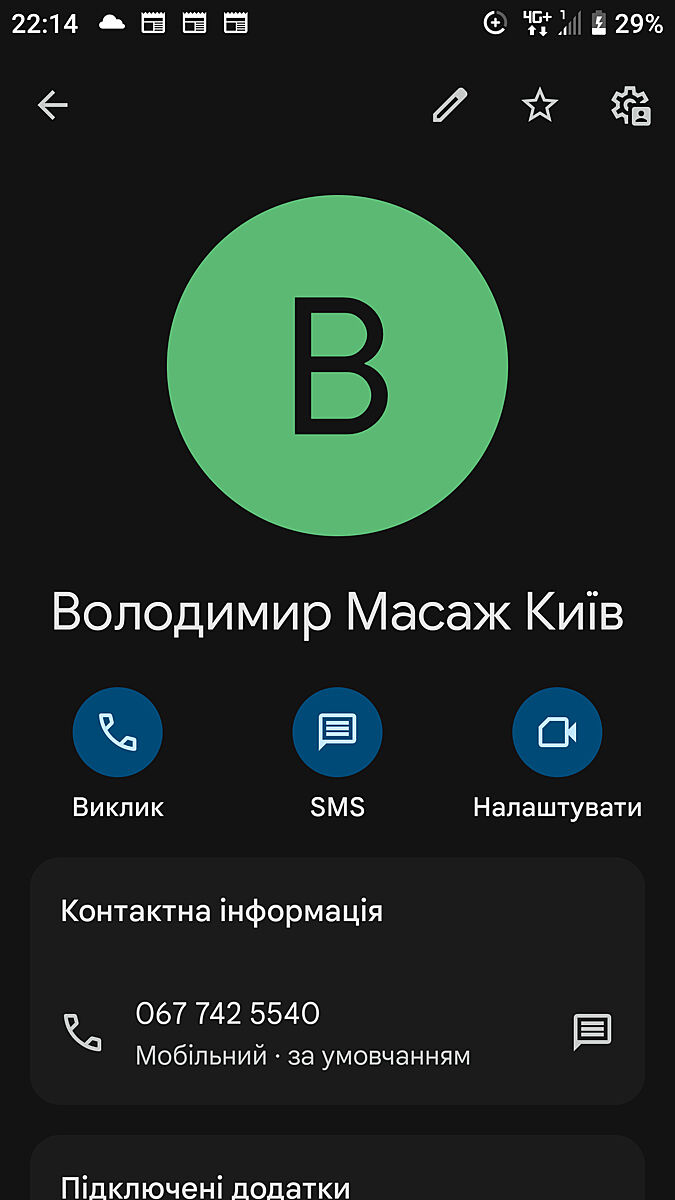Image resolution: width=675 pixels, height=1200 pixels.
Task: Open contact settings gear icon
Action: (631, 105)
